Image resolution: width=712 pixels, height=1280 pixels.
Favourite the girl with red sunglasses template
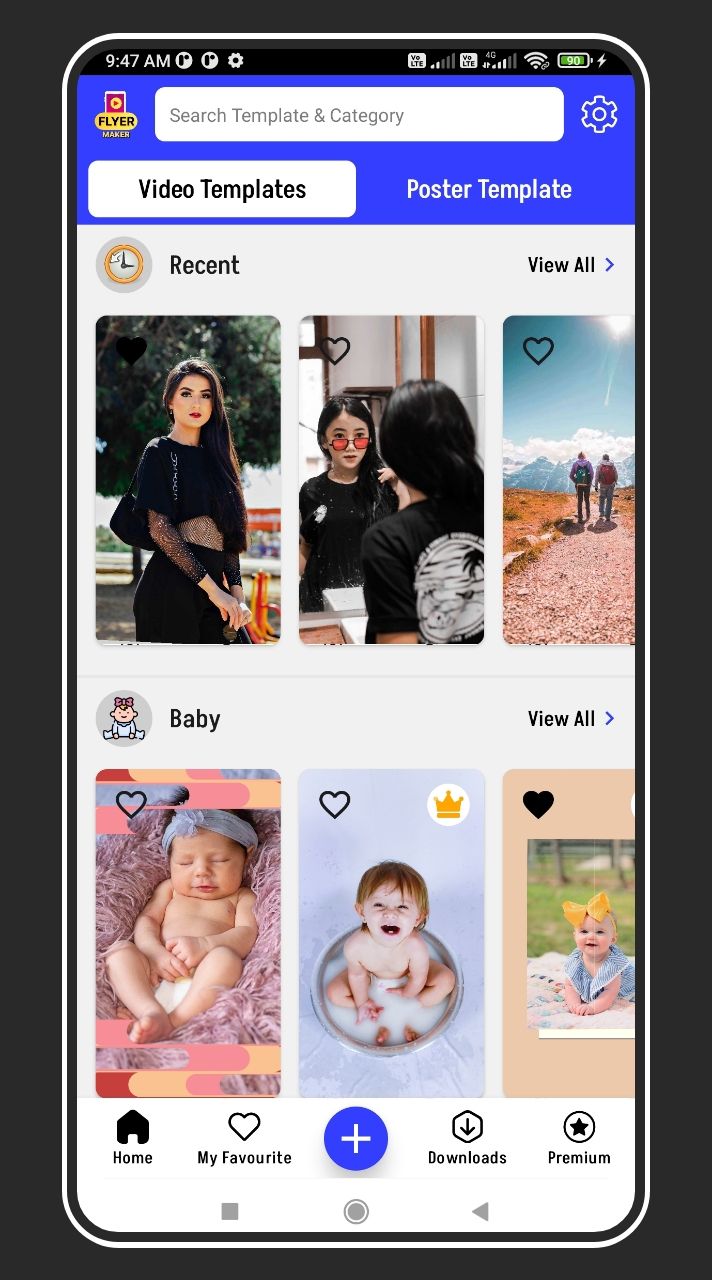click(x=335, y=351)
